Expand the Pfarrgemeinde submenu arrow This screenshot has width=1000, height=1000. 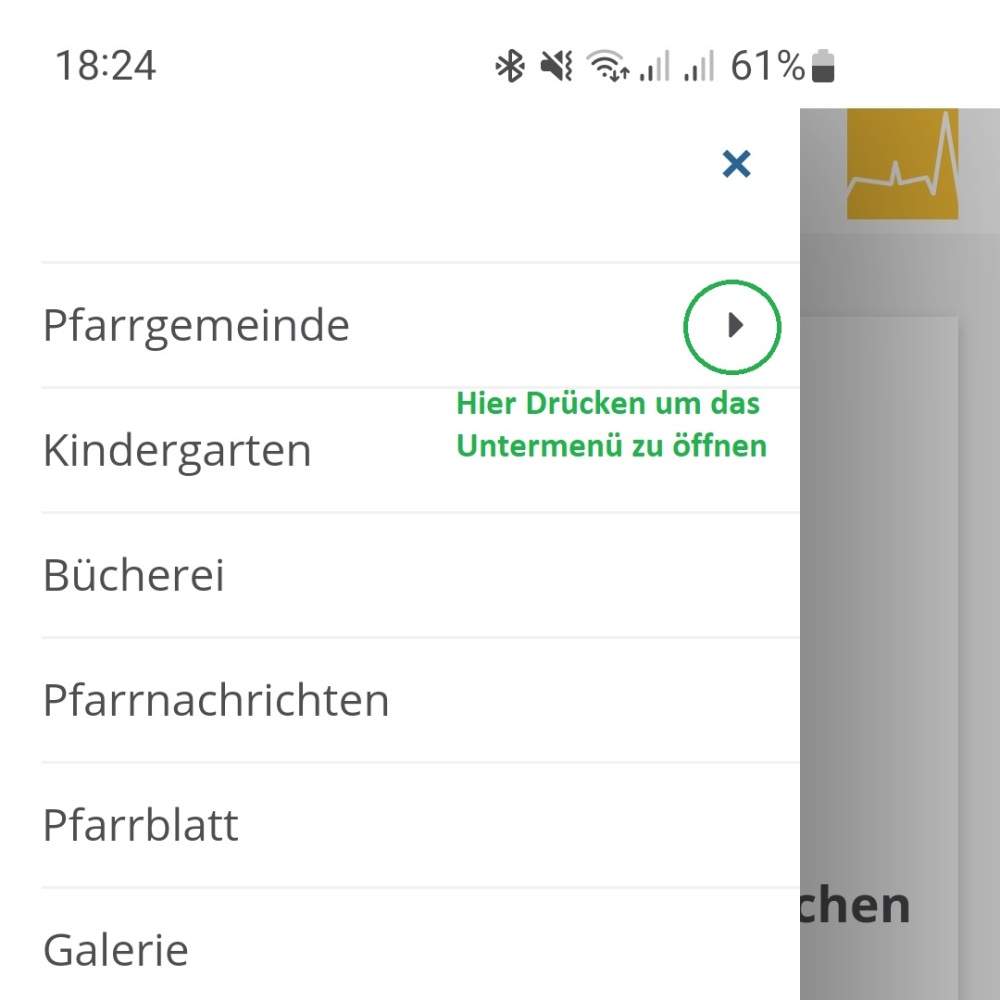735,325
